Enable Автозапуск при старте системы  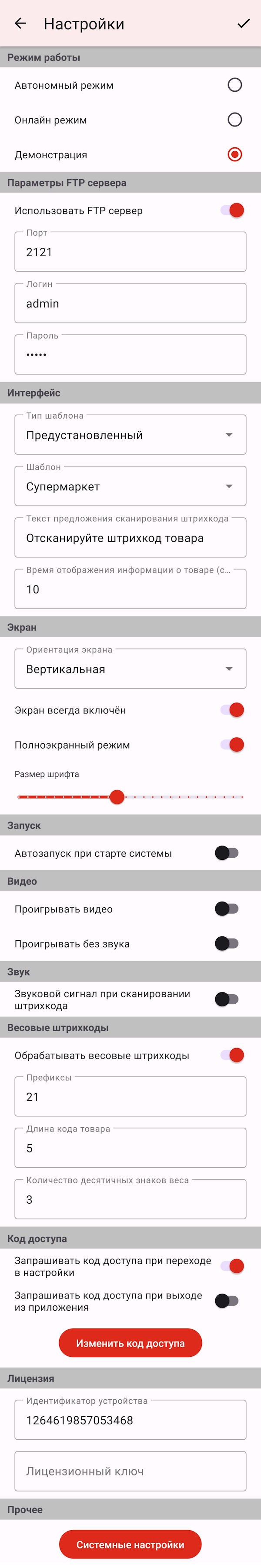click(227, 853)
